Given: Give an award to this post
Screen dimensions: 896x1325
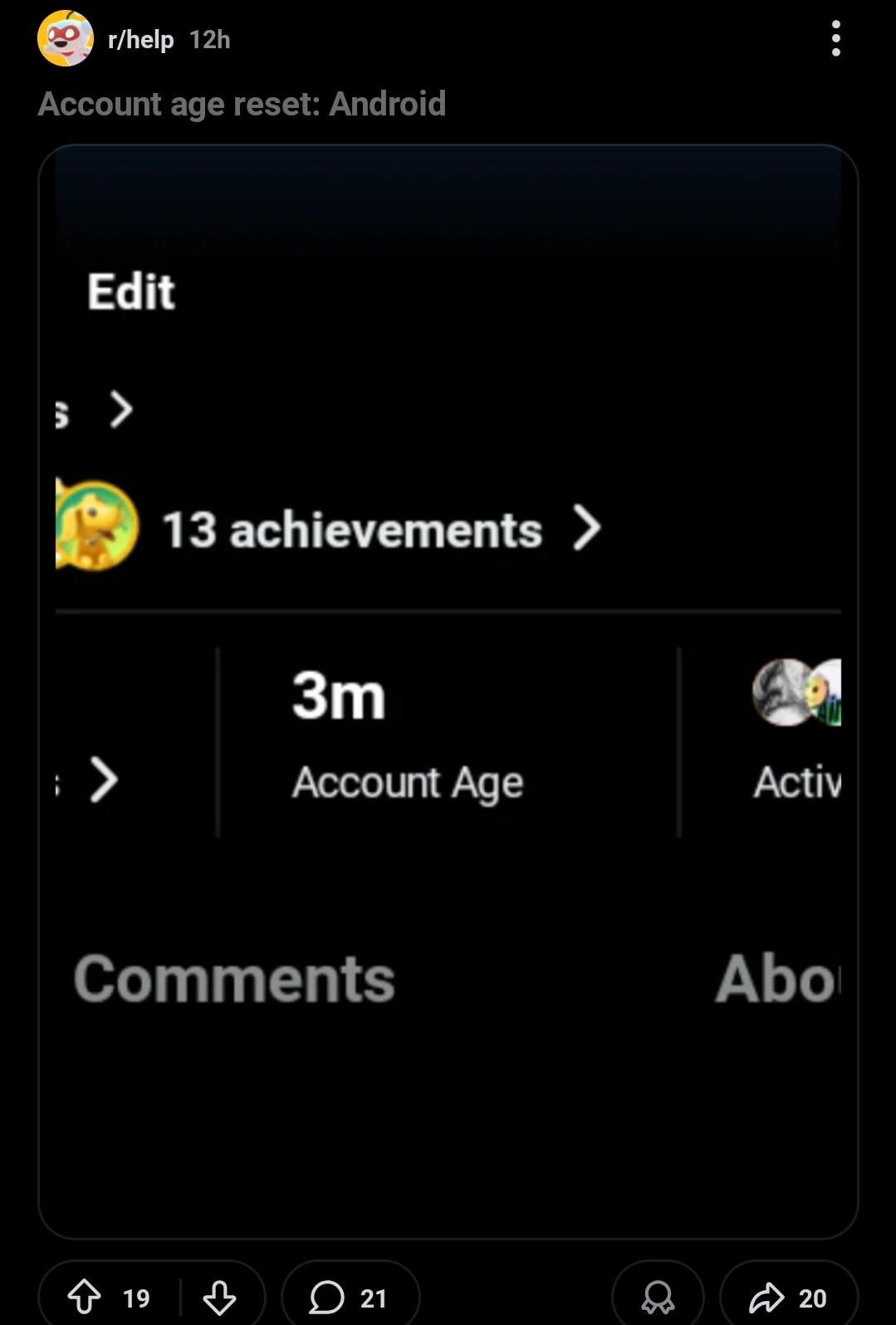Looking at the screenshot, I should [658, 1297].
